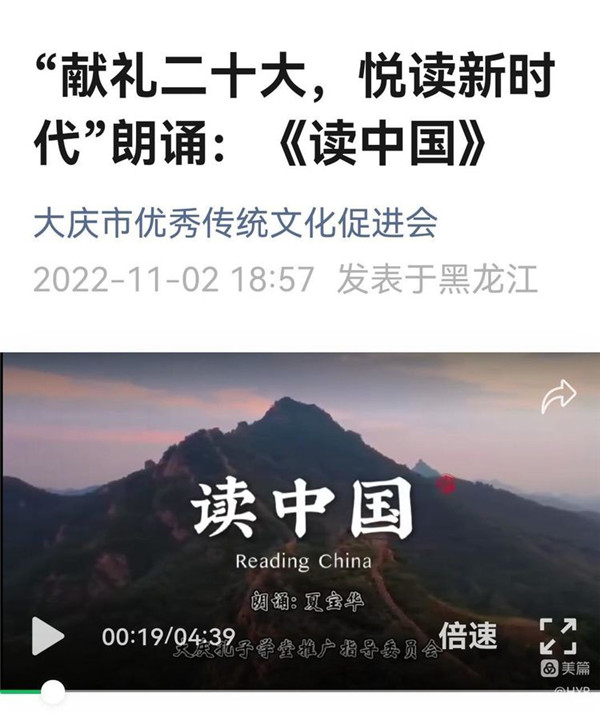Viewport: 600px width, 724px height.
Task: Play the 读中国 video
Action: pos(47,636)
